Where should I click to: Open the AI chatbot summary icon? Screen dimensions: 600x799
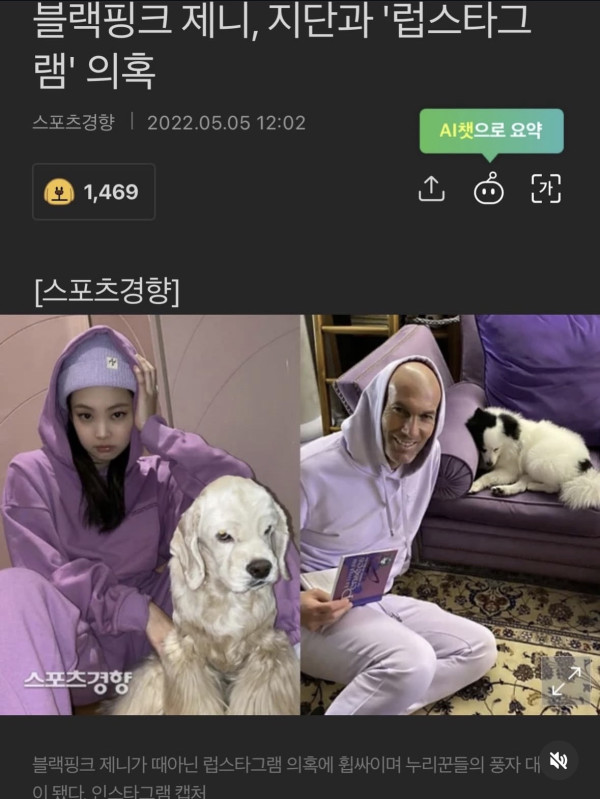489,189
